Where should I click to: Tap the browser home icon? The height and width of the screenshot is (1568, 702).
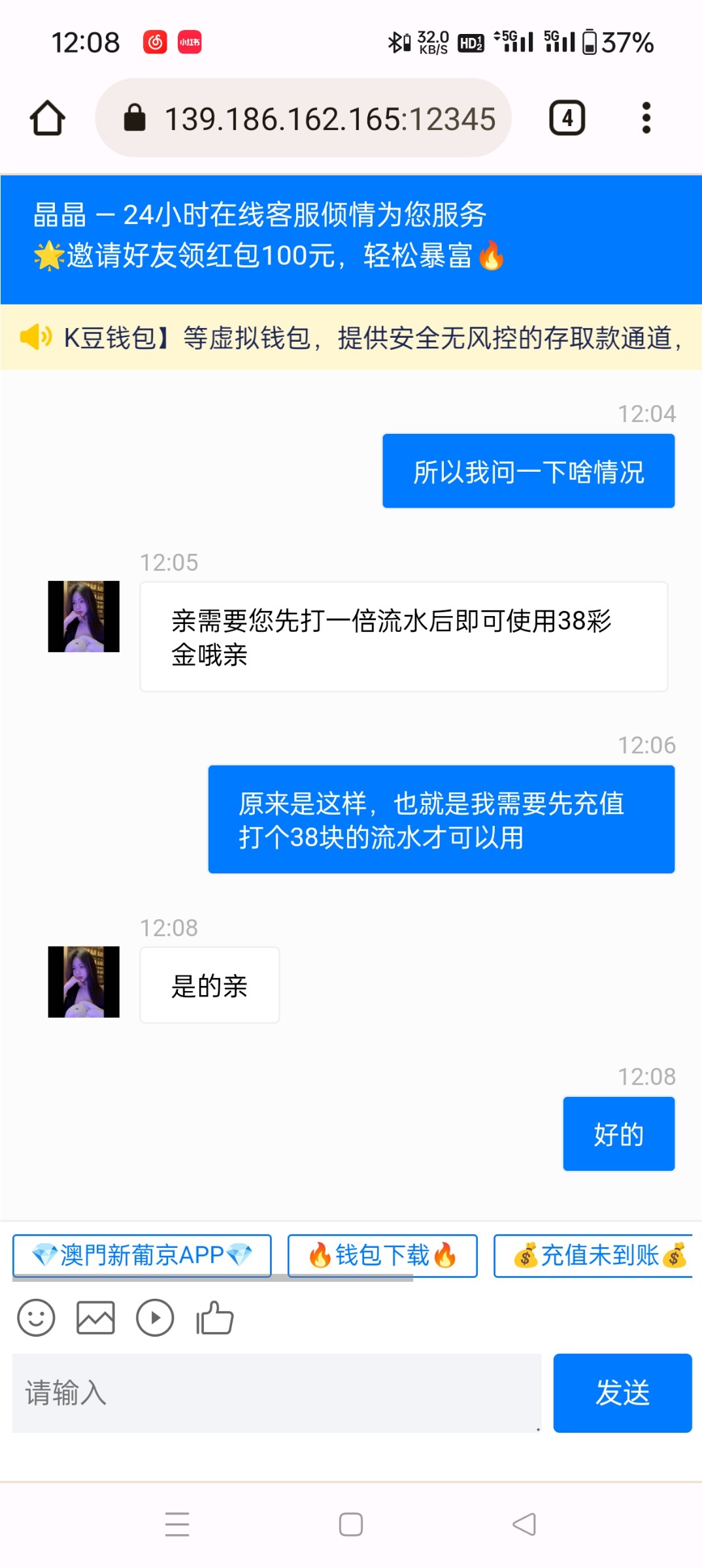47,118
